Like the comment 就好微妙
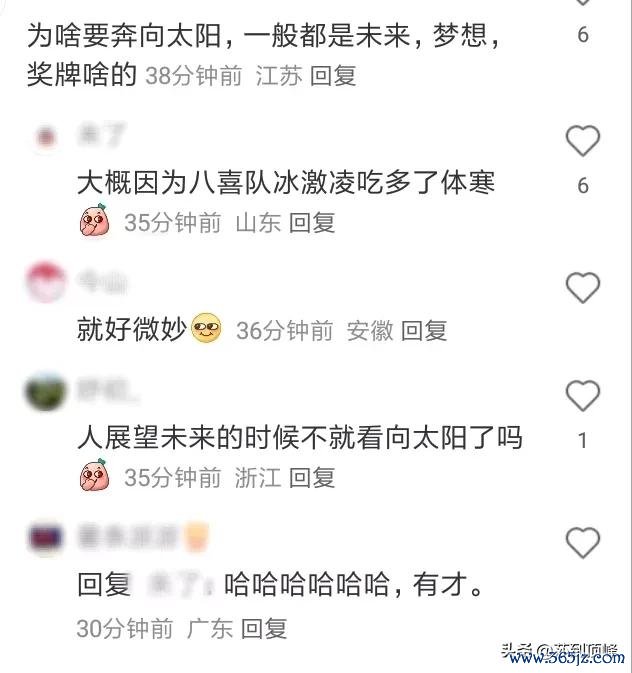This screenshot has height=673, width=632. (582, 288)
